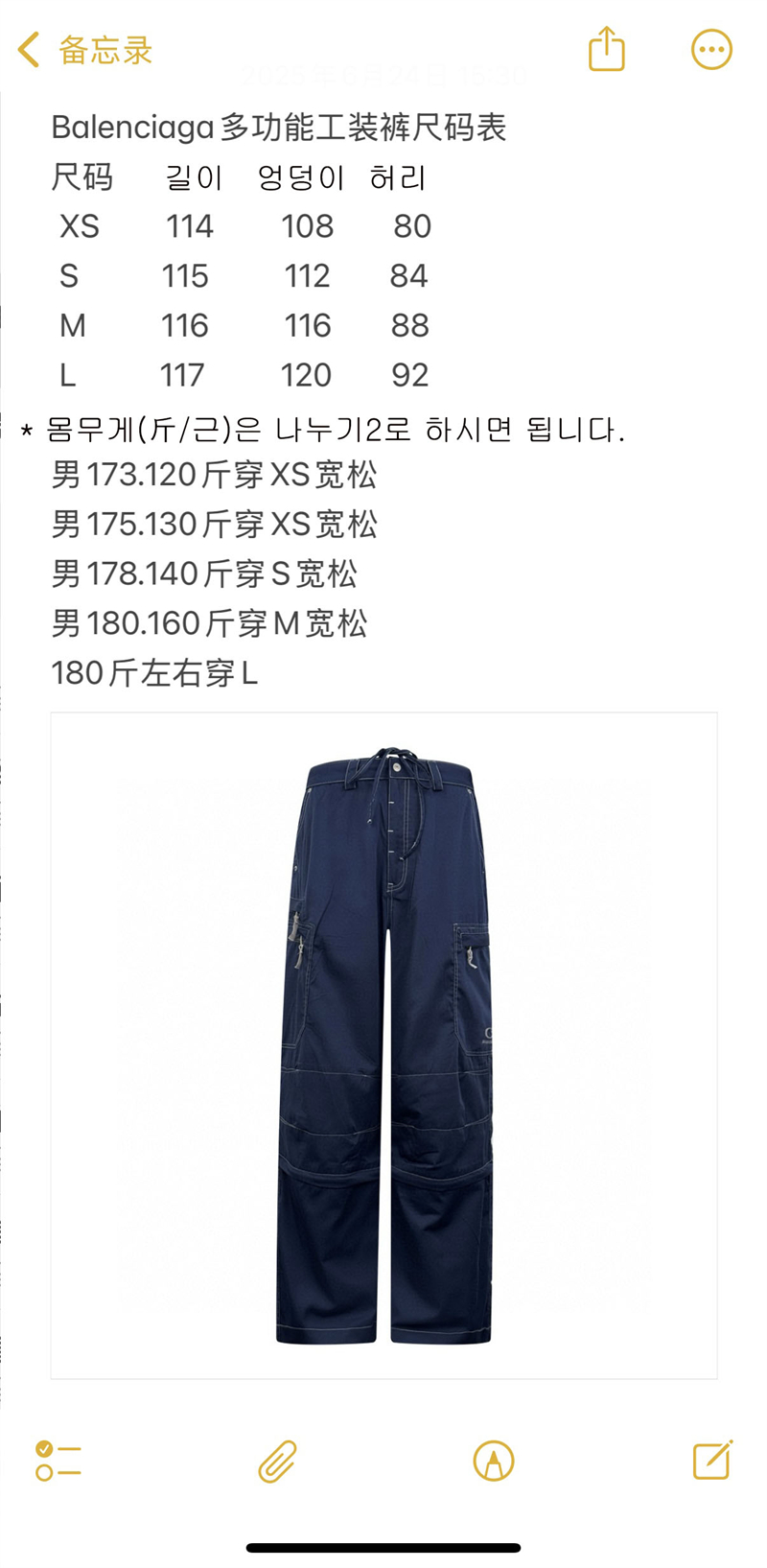Add a checklist to the note
Viewport: 767px width, 1568px height.
point(58,1461)
